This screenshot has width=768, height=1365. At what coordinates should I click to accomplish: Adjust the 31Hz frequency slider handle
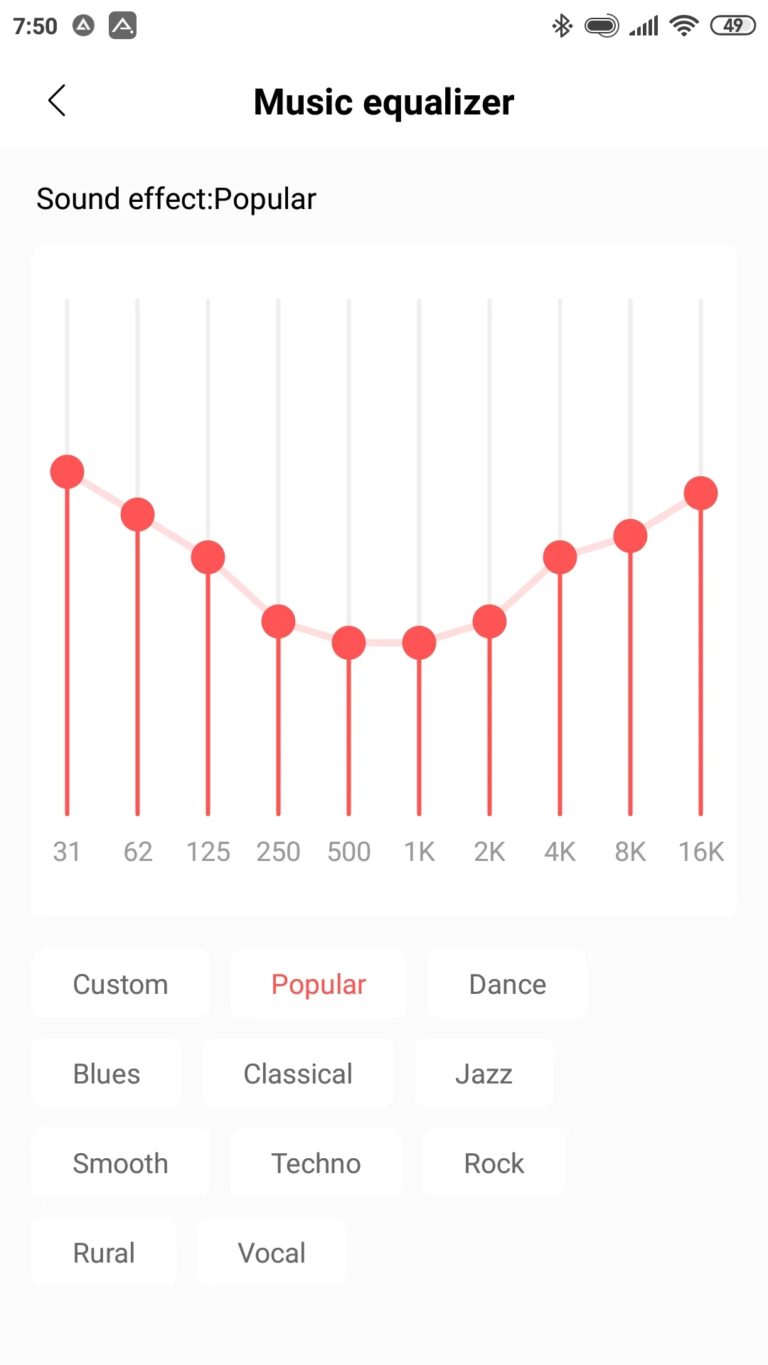coord(67,471)
